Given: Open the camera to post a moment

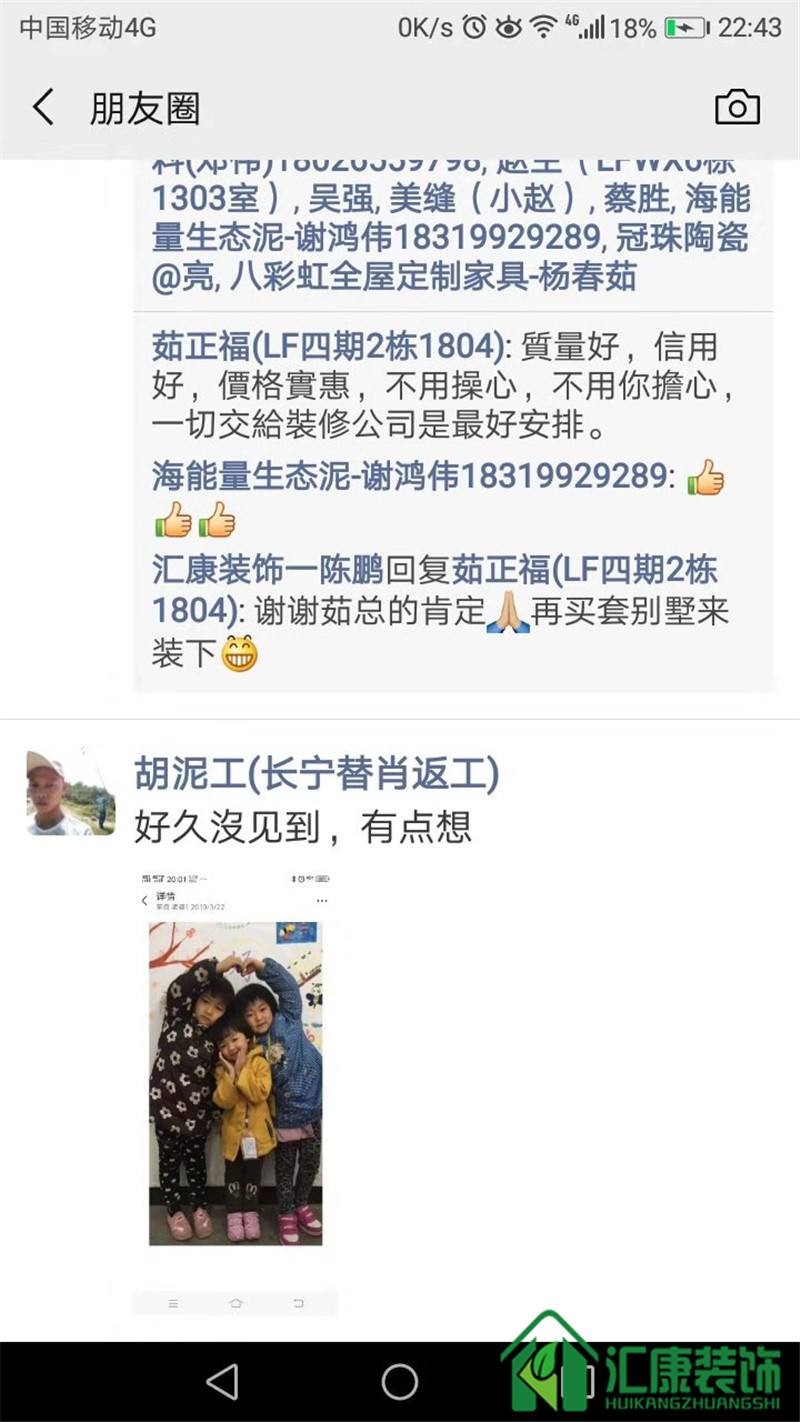Looking at the screenshot, I should [737, 107].
